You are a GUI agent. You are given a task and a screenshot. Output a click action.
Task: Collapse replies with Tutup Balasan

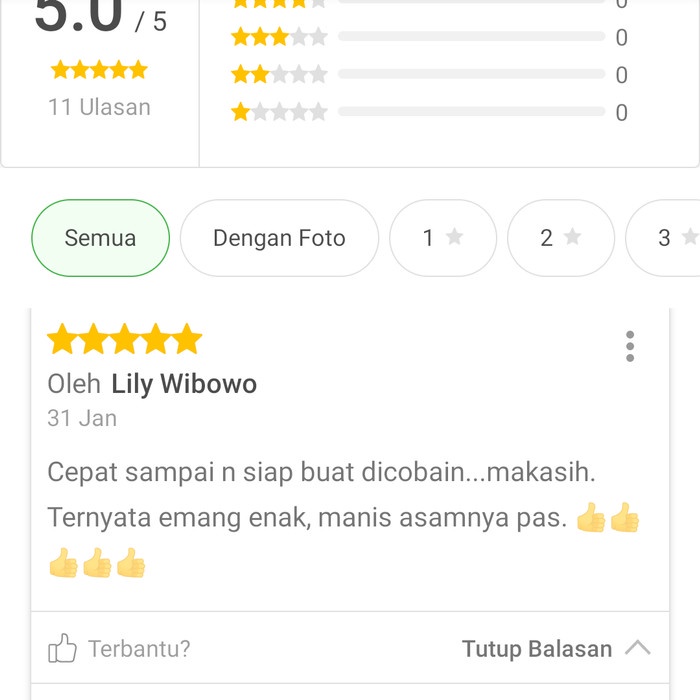click(x=556, y=649)
